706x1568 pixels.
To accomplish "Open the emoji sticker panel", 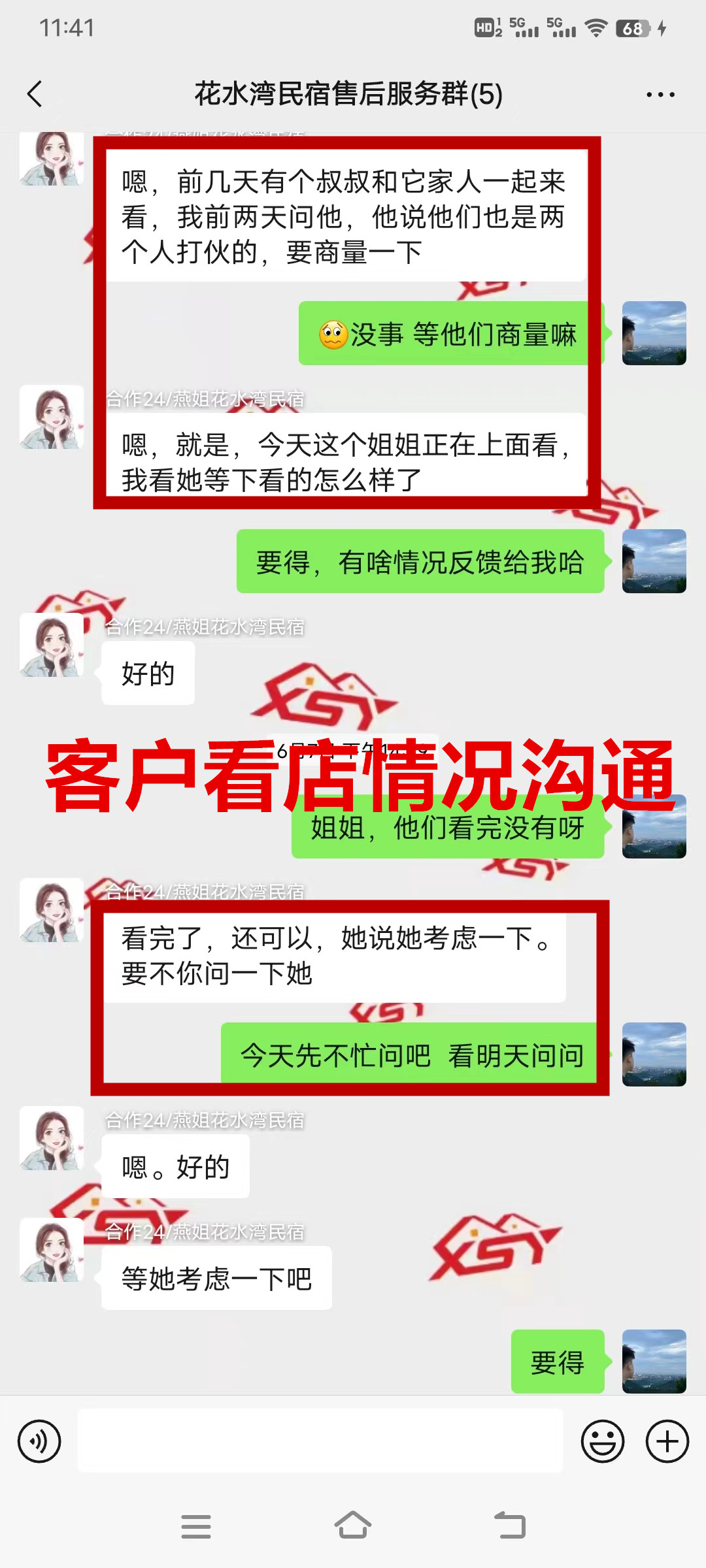I will click(x=602, y=1441).
